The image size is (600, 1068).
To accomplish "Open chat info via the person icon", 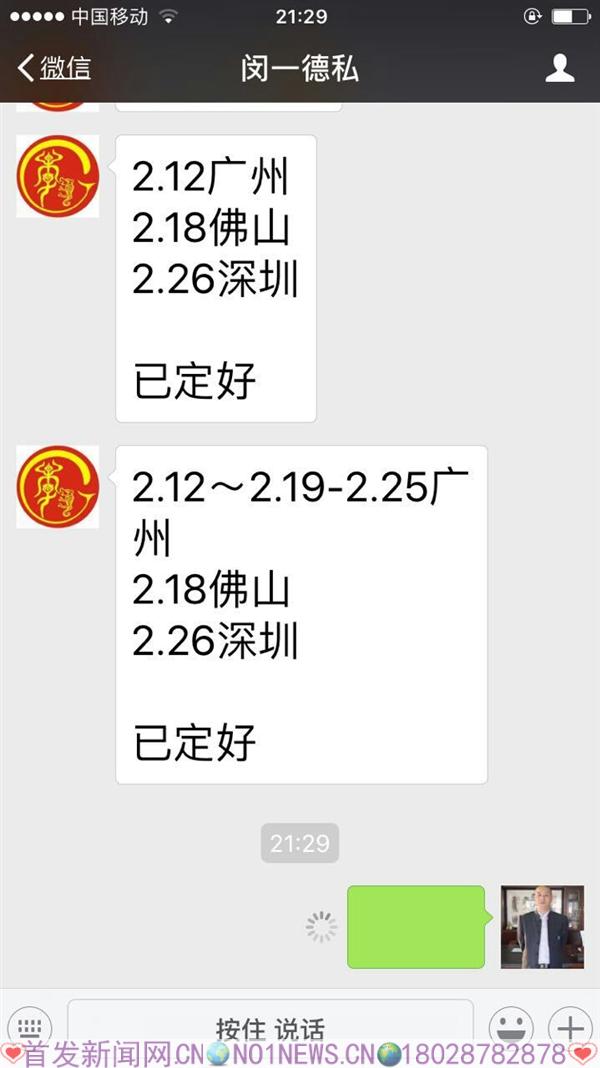I will pos(560,68).
